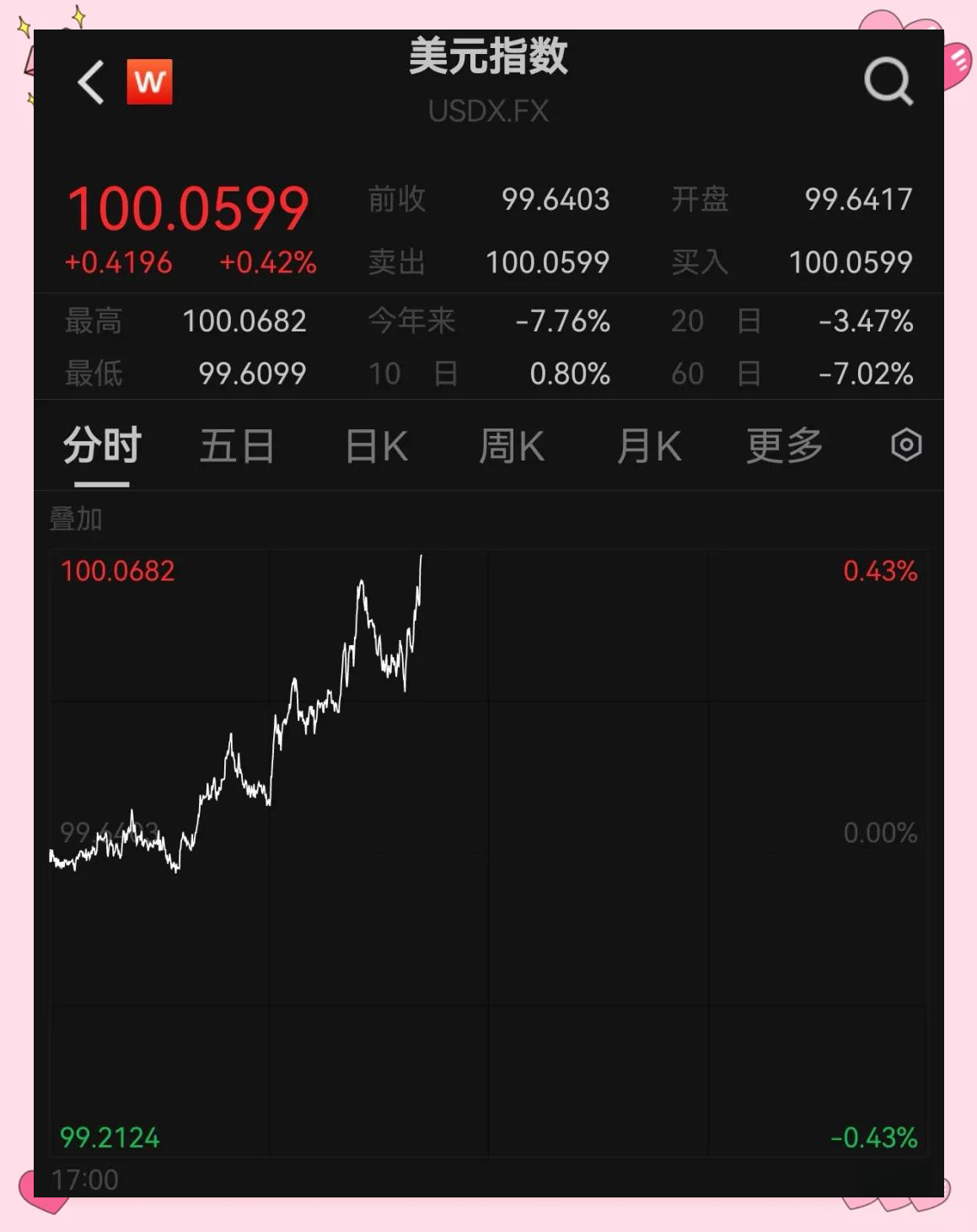Tap the 100.0682 high marker on chart
This screenshot has height=1232, width=977.
point(116,571)
